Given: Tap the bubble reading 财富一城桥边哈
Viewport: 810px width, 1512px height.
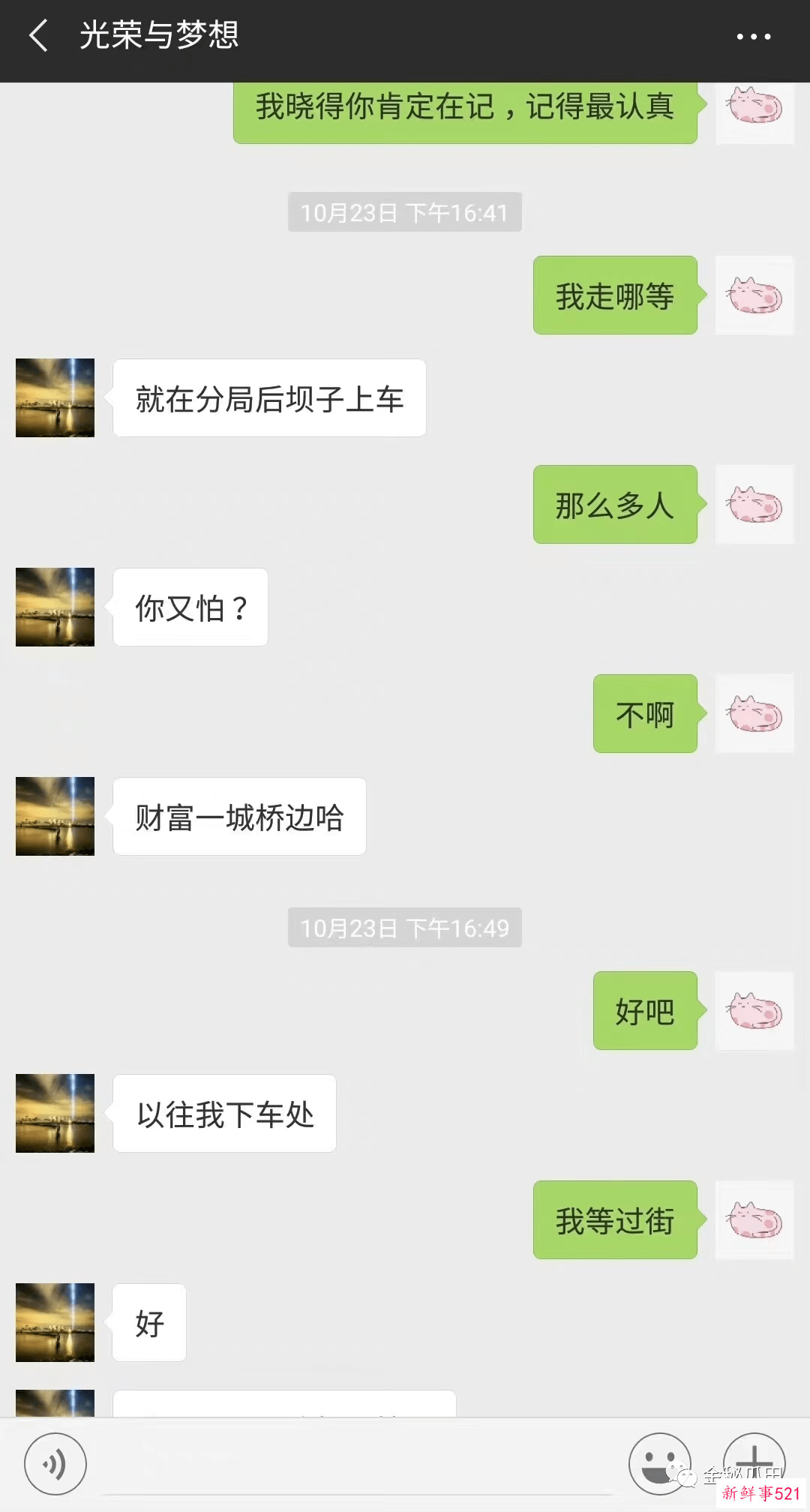Looking at the screenshot, I should [x=238, y=816].
